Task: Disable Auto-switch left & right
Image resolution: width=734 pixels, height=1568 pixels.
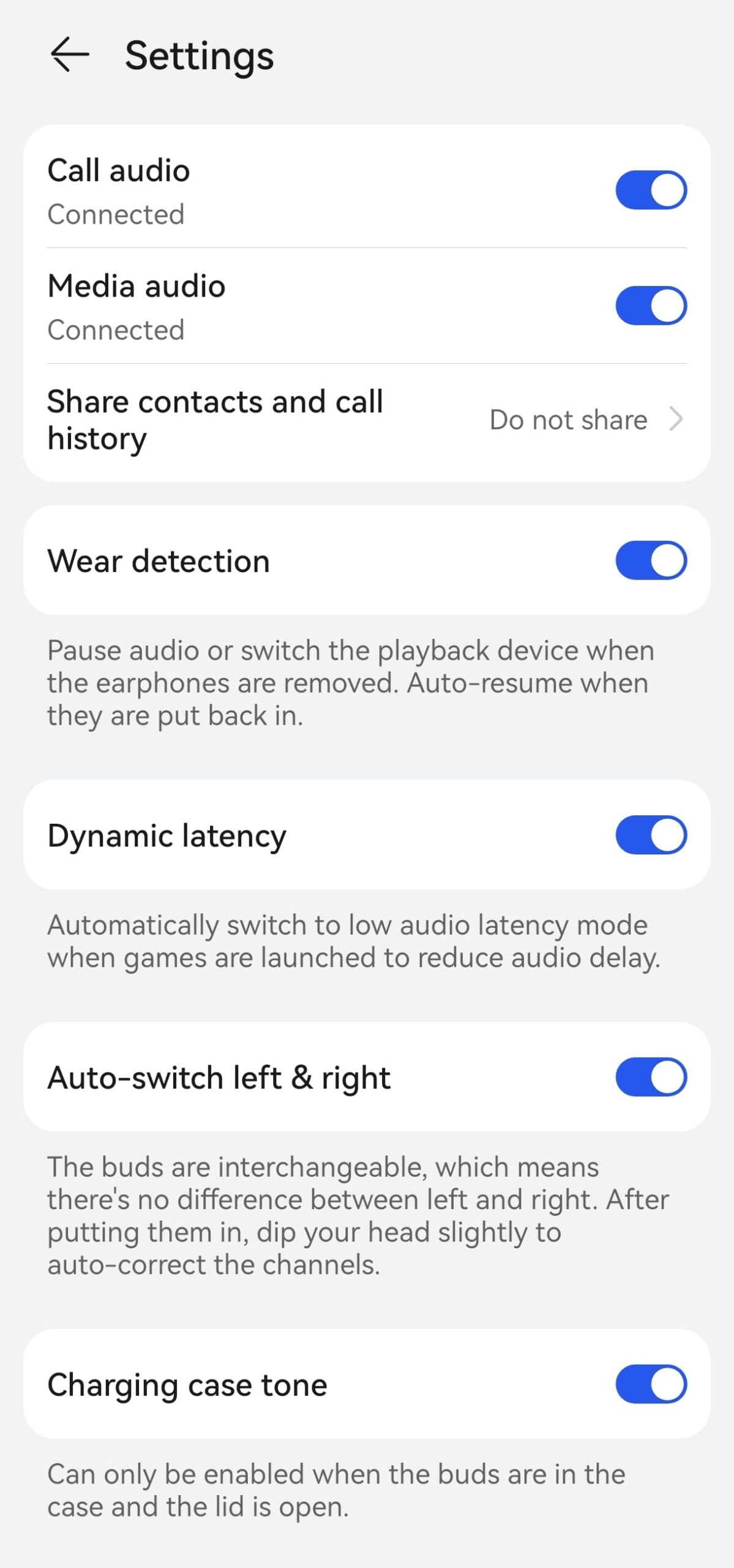Action: coord(650,1077)
